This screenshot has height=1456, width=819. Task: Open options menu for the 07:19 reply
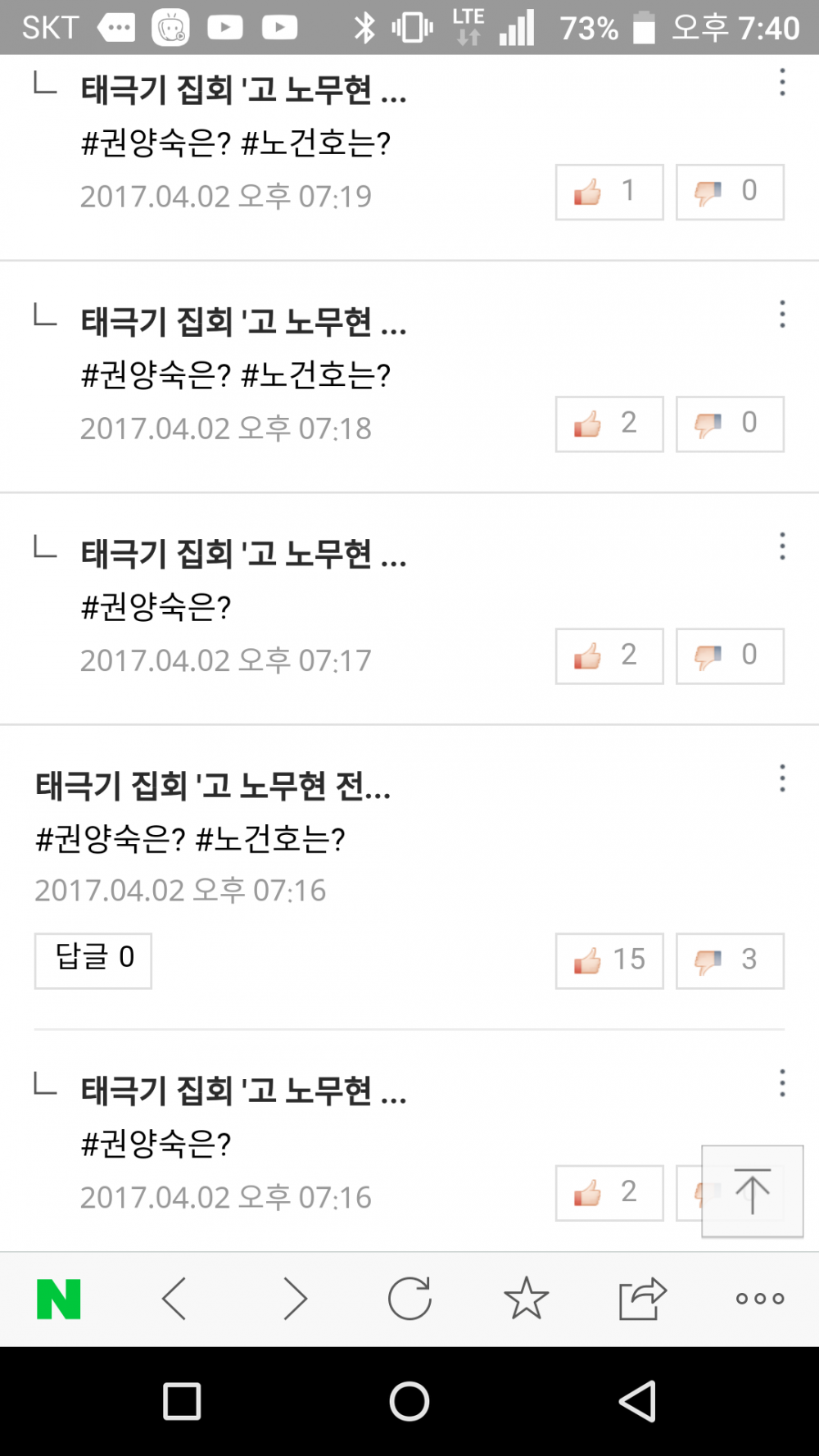[782, 83]
